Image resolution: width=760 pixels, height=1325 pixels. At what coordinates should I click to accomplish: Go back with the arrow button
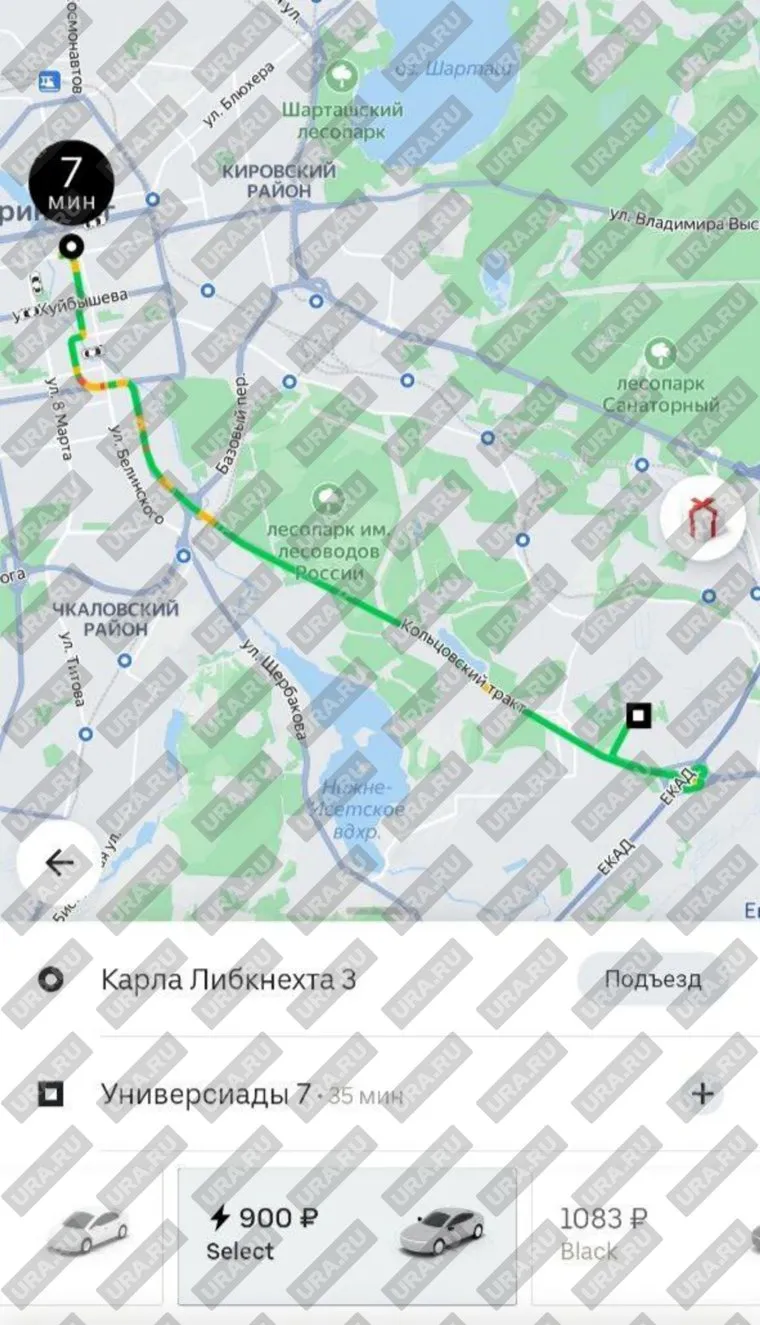59,863
